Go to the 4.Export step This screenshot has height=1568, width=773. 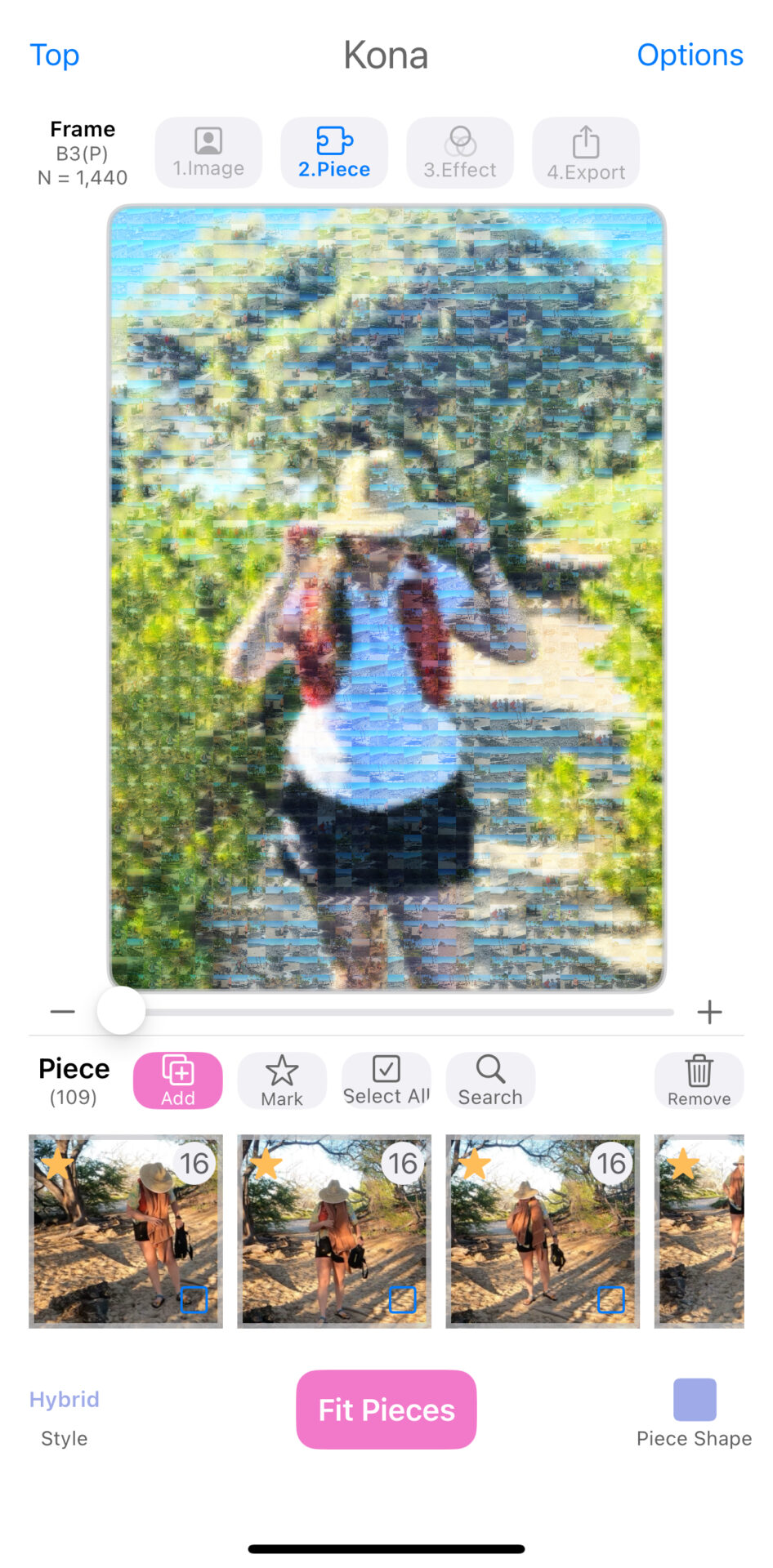point(586,153)
